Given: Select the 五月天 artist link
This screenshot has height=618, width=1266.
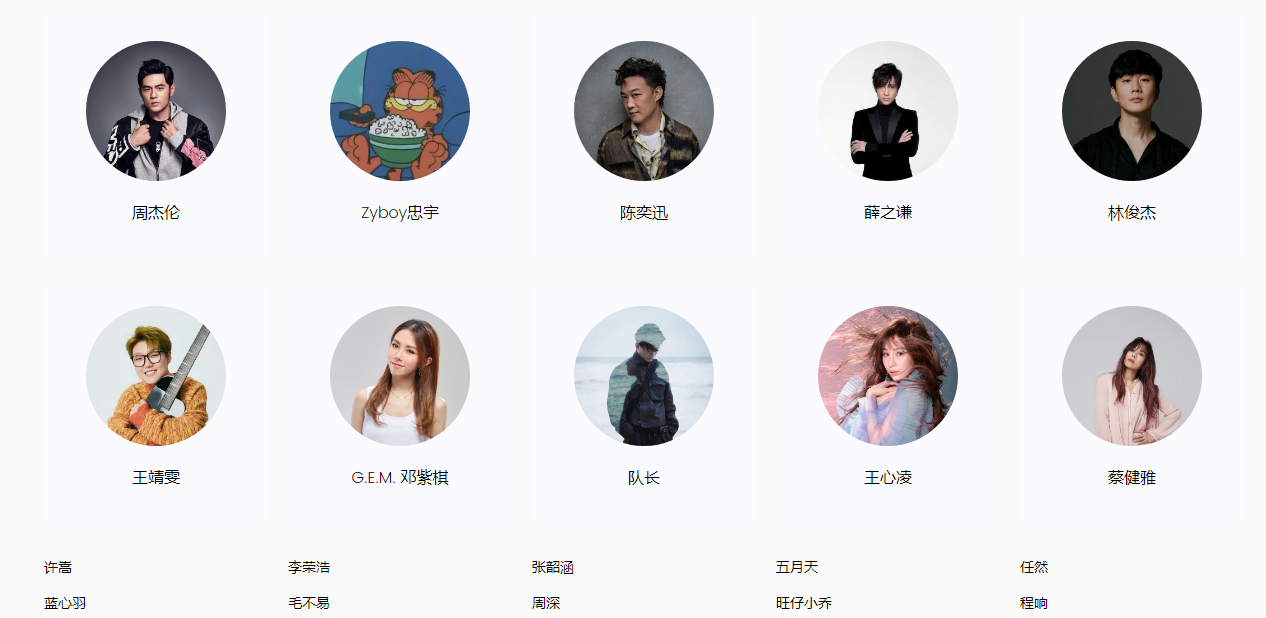Looking at the screenshot, I should 797,567.
